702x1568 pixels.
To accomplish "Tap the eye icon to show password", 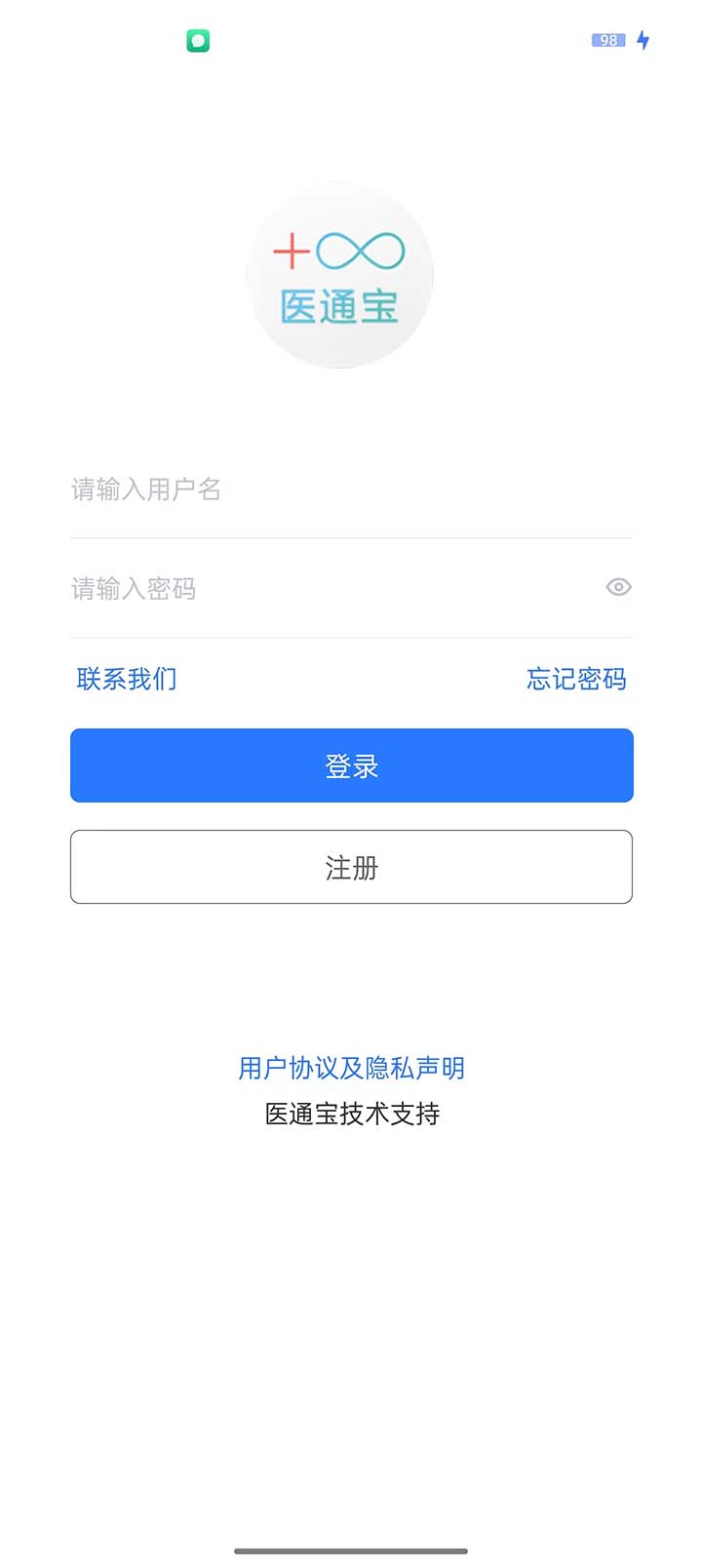I will [616, 587].
